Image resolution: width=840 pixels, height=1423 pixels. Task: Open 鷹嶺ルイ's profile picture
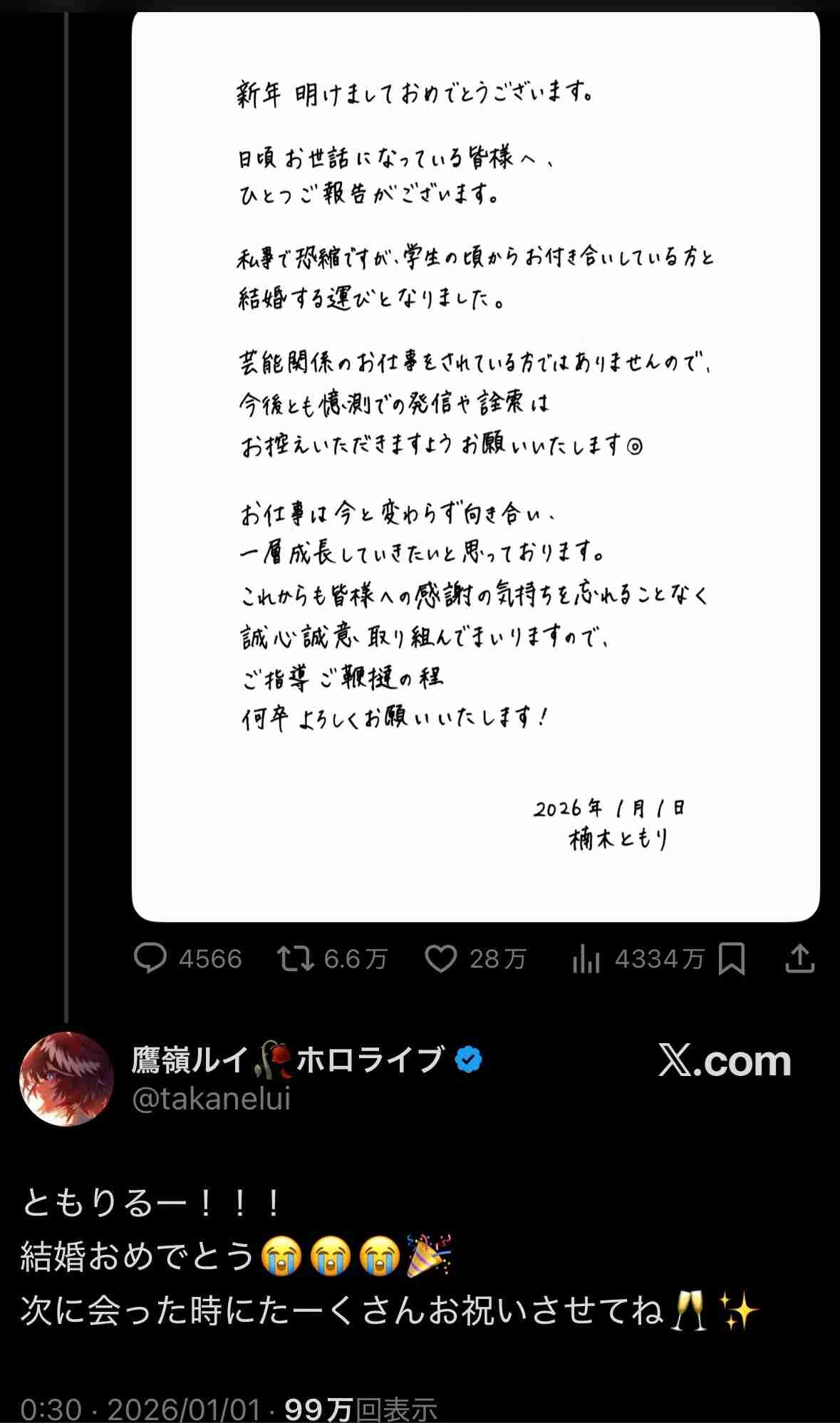pyautogui.click(x=67, y=1078)
